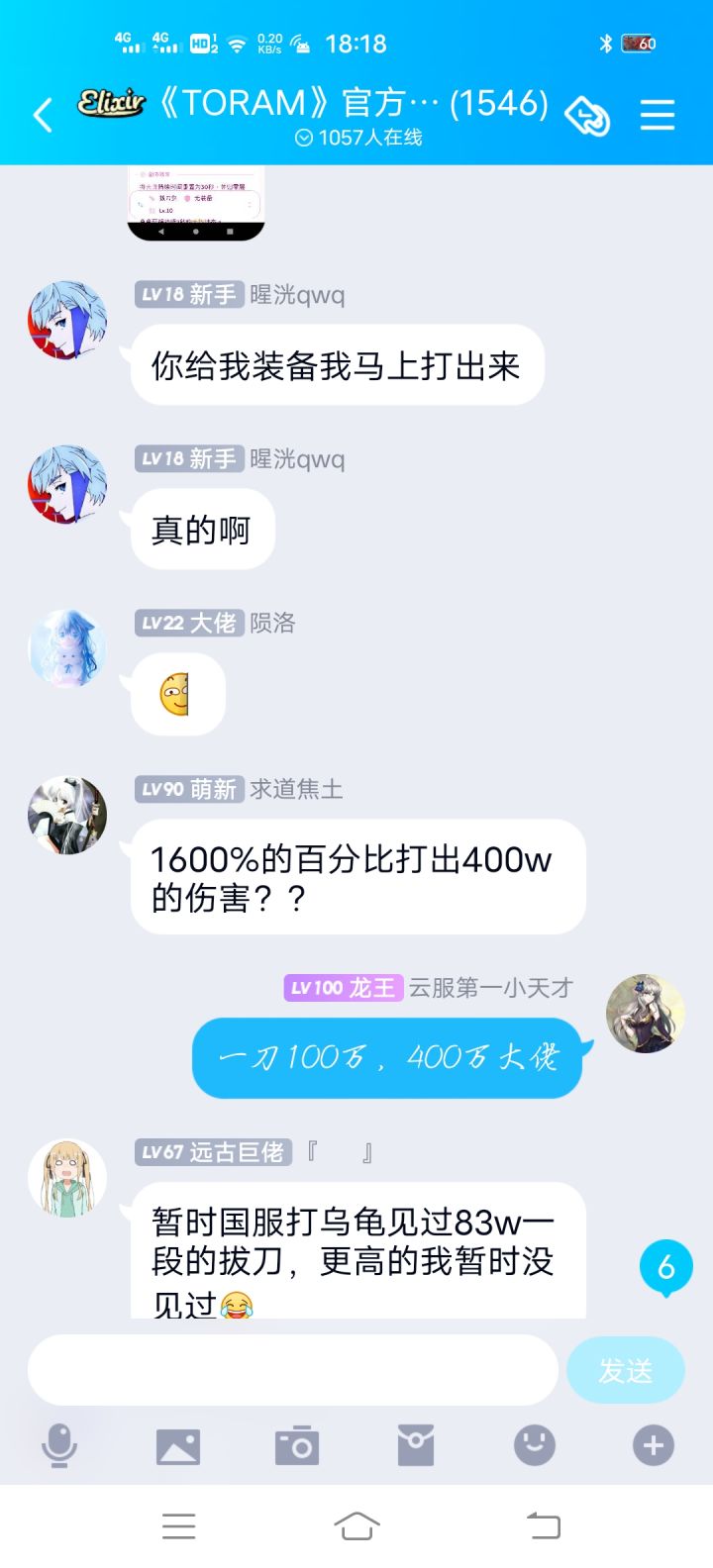The width and height of the screenshot is (713, 1568).
Task: Open the plus icon for more attachments
Action: point(653,1445)
